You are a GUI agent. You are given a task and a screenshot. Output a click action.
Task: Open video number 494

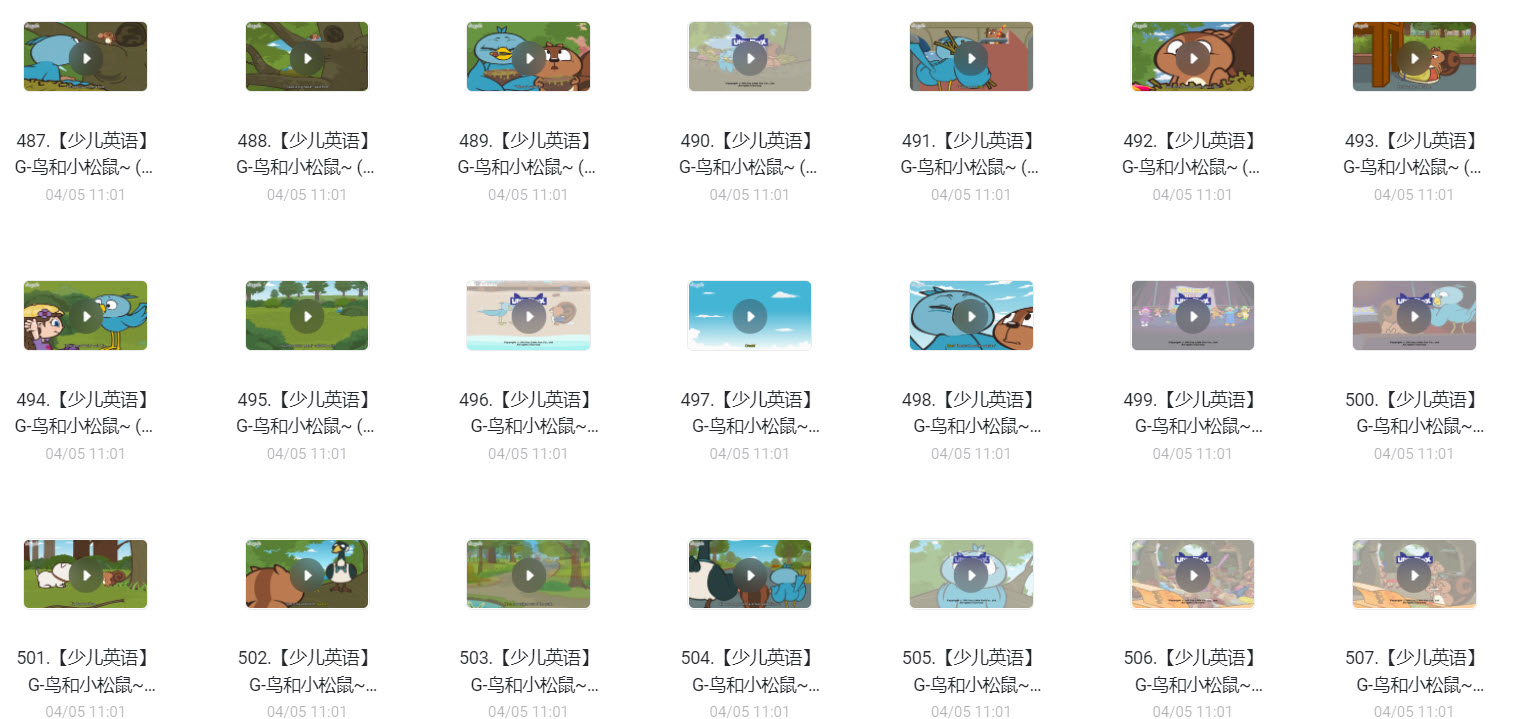[x=86, y=316]
